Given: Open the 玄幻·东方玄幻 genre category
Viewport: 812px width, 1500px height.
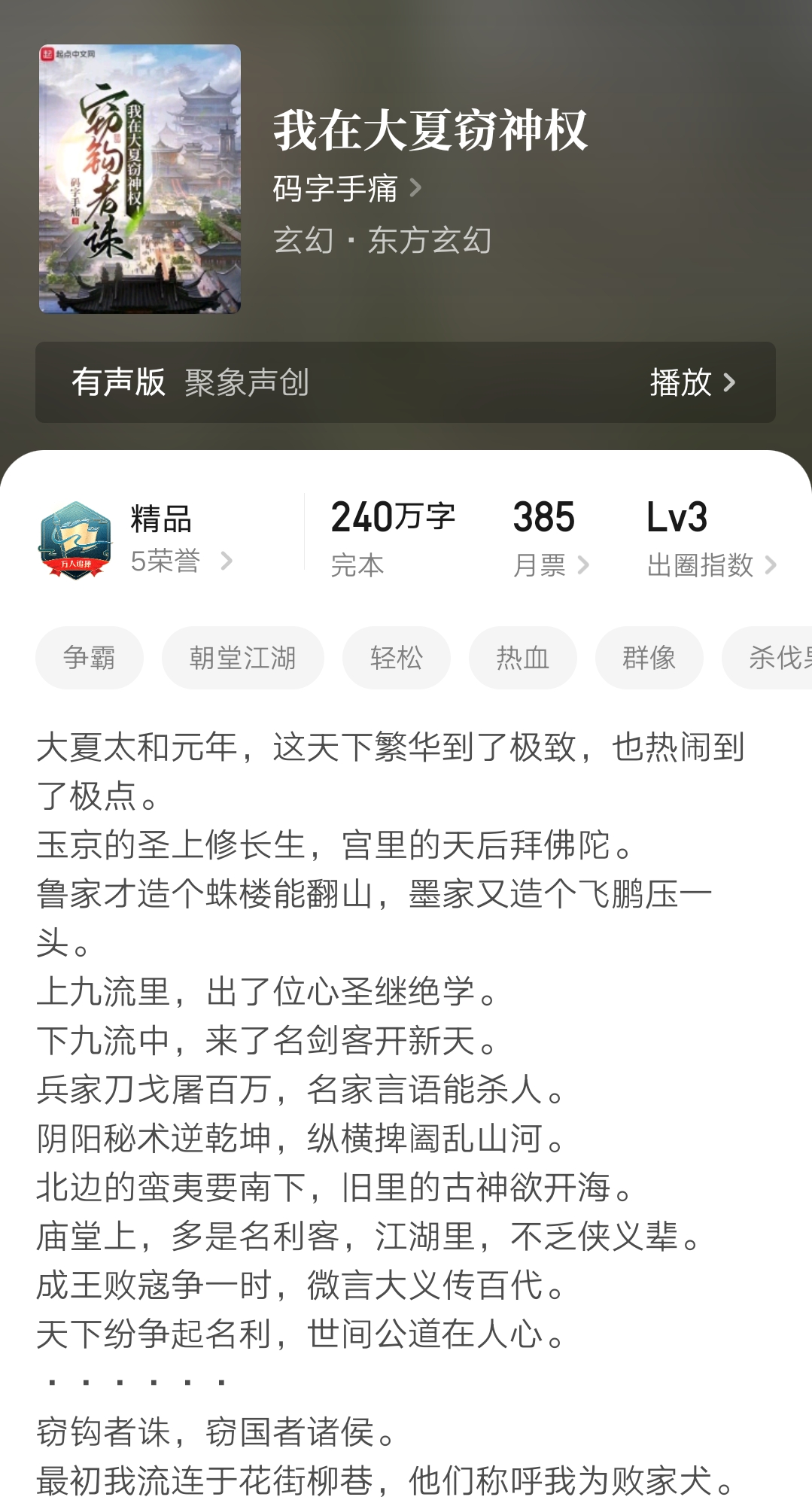Looking at the screenshot, I should (x=382, y=241).
